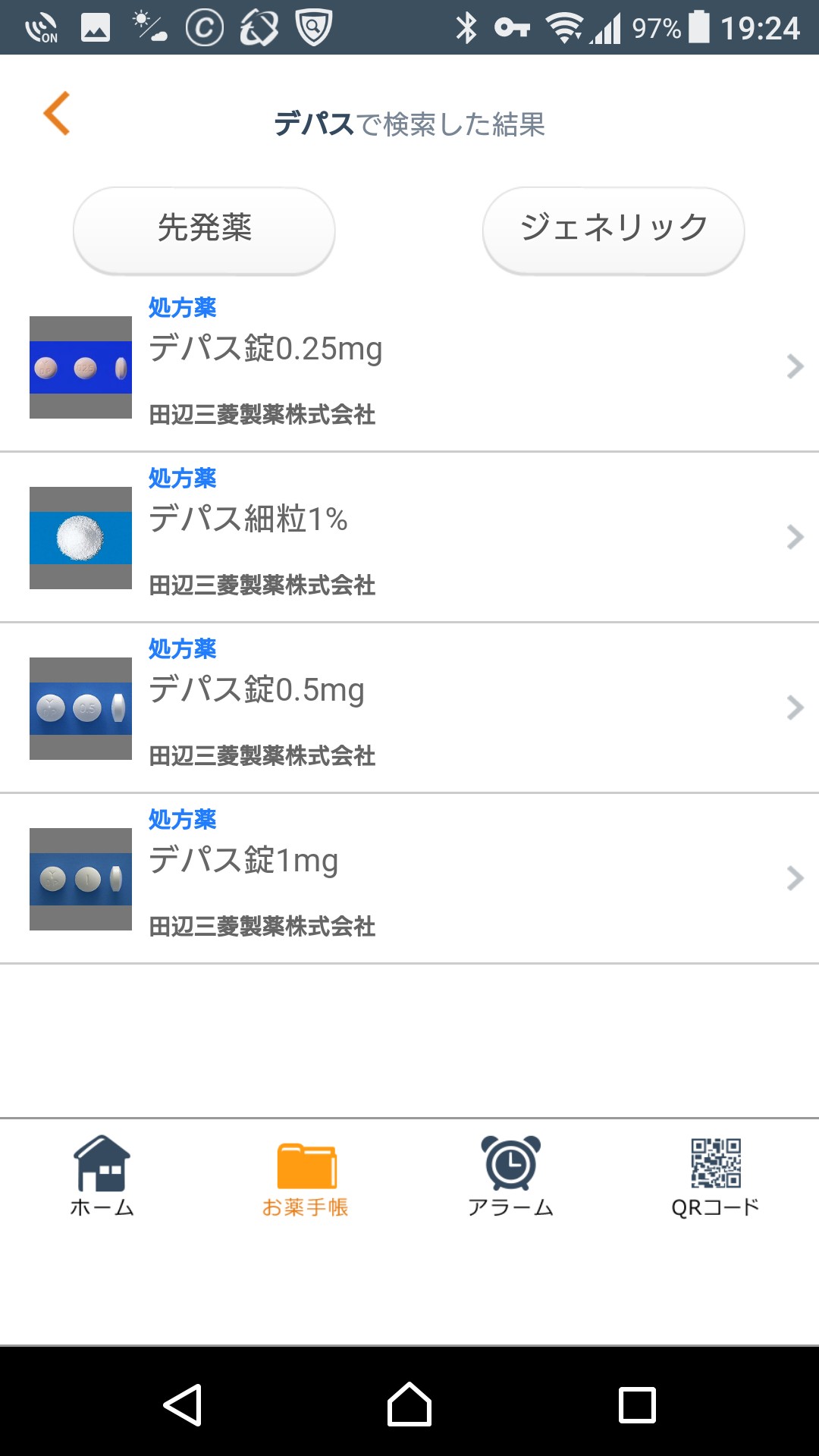Go back using the orange arrow

[x=57, y=114]
